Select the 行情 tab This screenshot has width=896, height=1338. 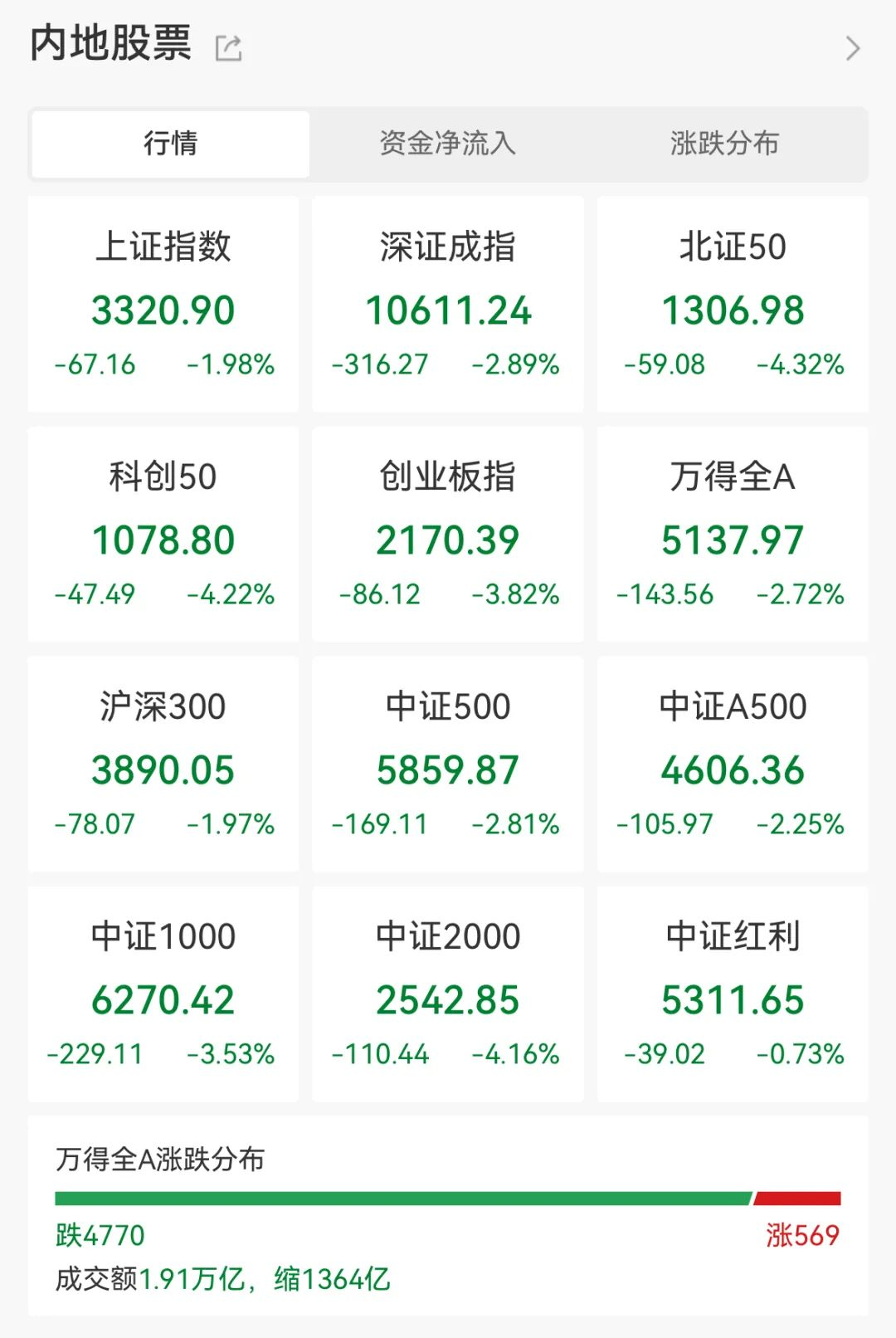[x=169, y=144]
